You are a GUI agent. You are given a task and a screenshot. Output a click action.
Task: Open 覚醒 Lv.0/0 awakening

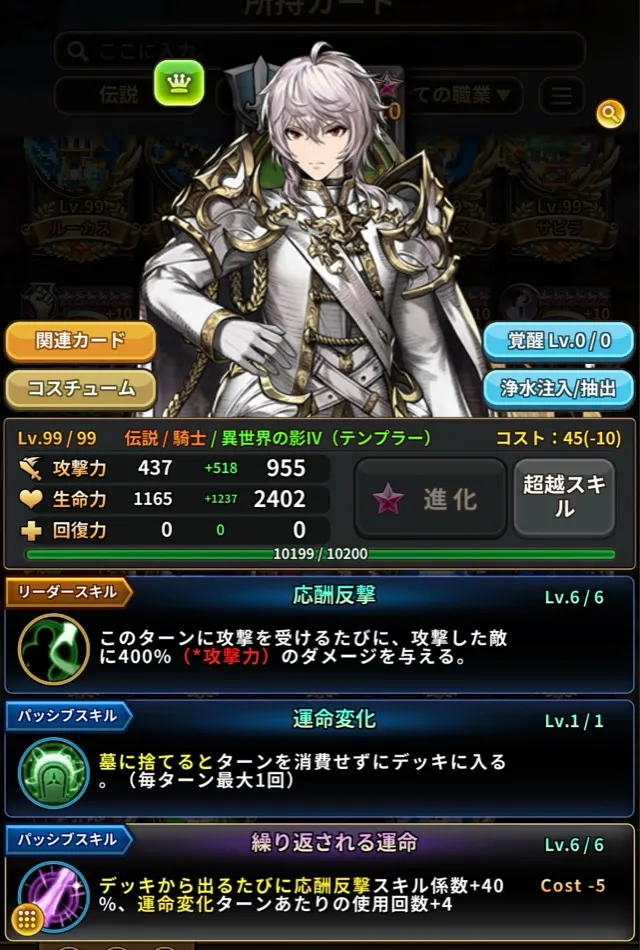coord(558,341)
